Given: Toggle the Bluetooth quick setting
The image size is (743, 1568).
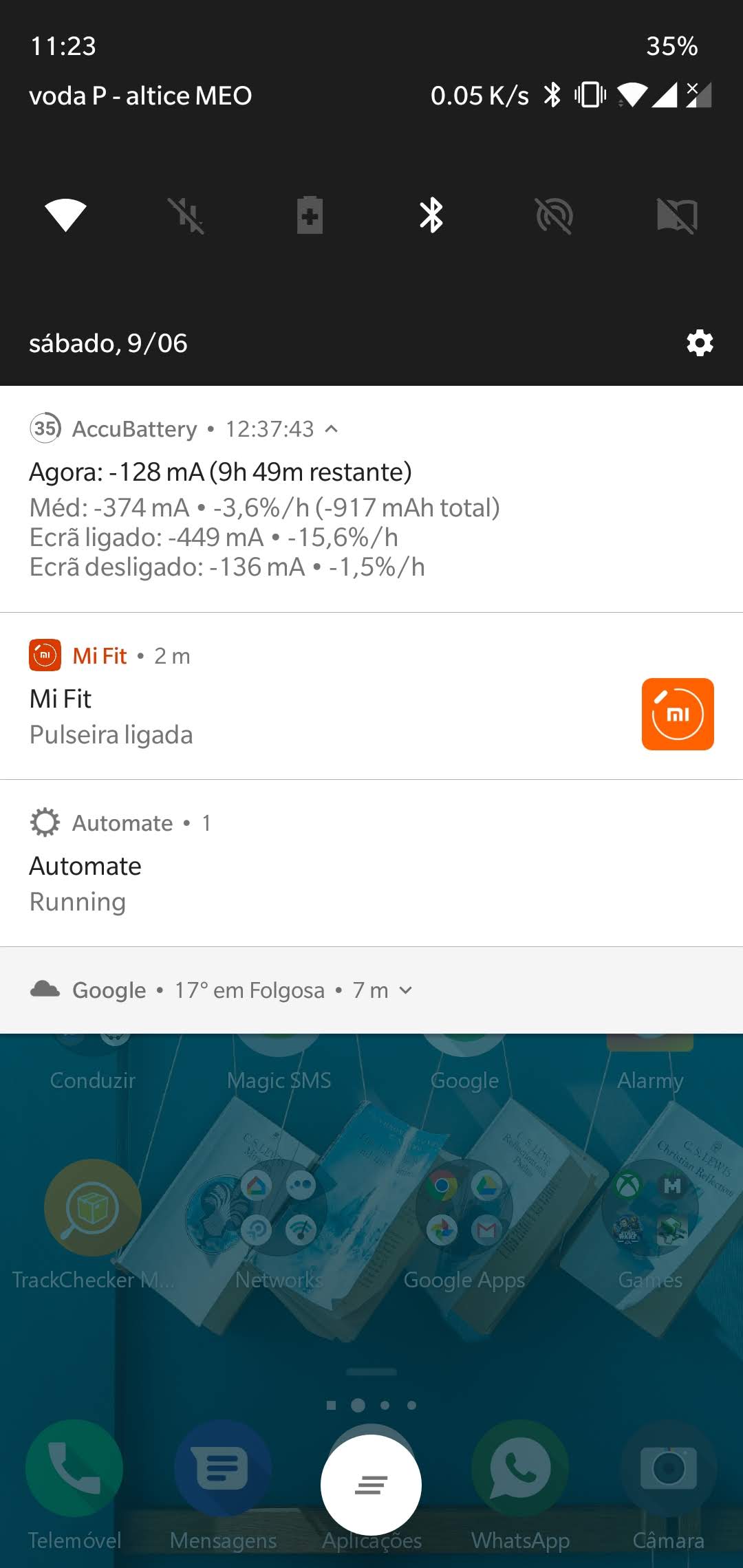Looking at the screenshot, I should (432, 215).
